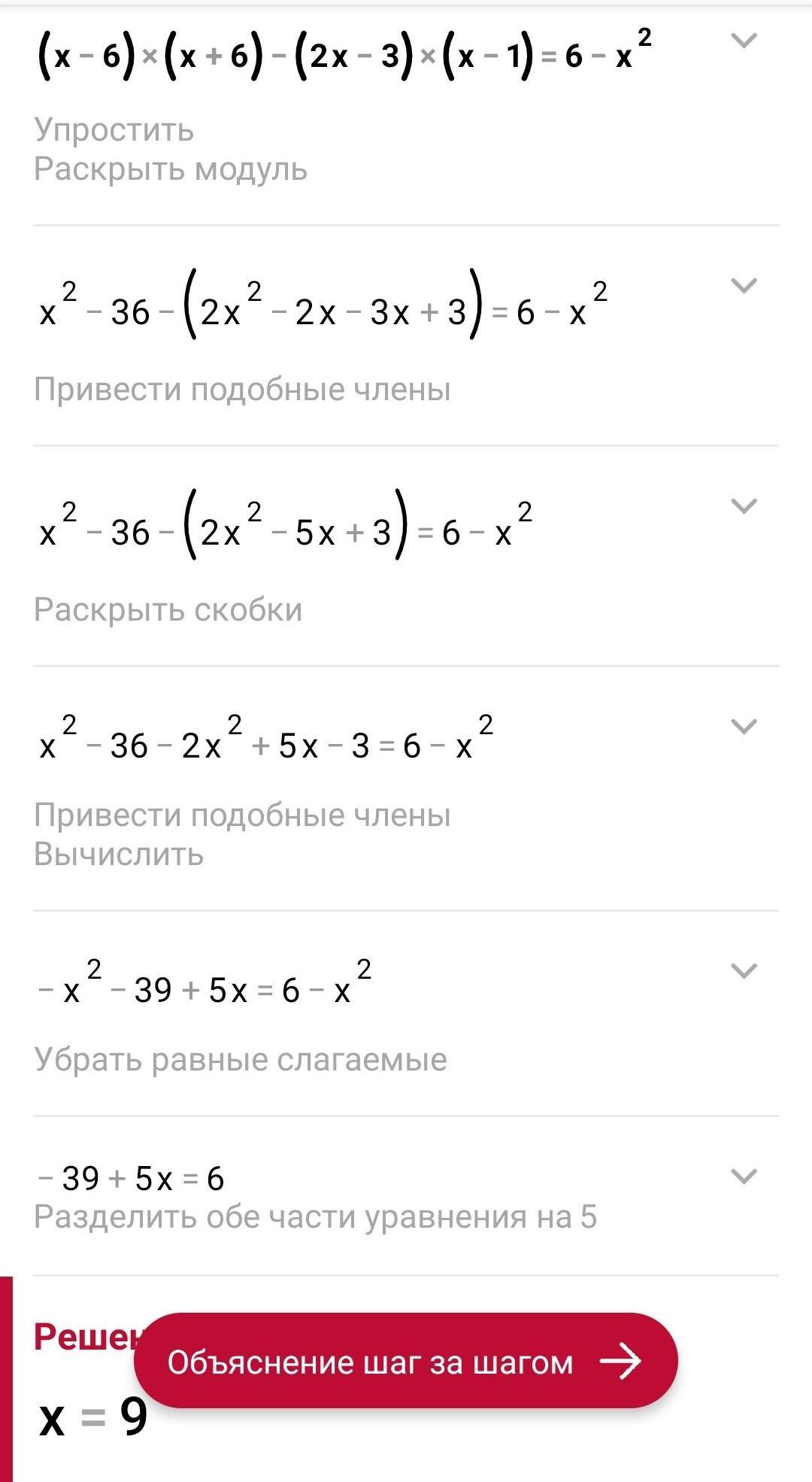This screenshot has height=1482, width=812.
Task: Expand the step (x − 6)×(x + 6) original equation
Action: tap(744, 41)
